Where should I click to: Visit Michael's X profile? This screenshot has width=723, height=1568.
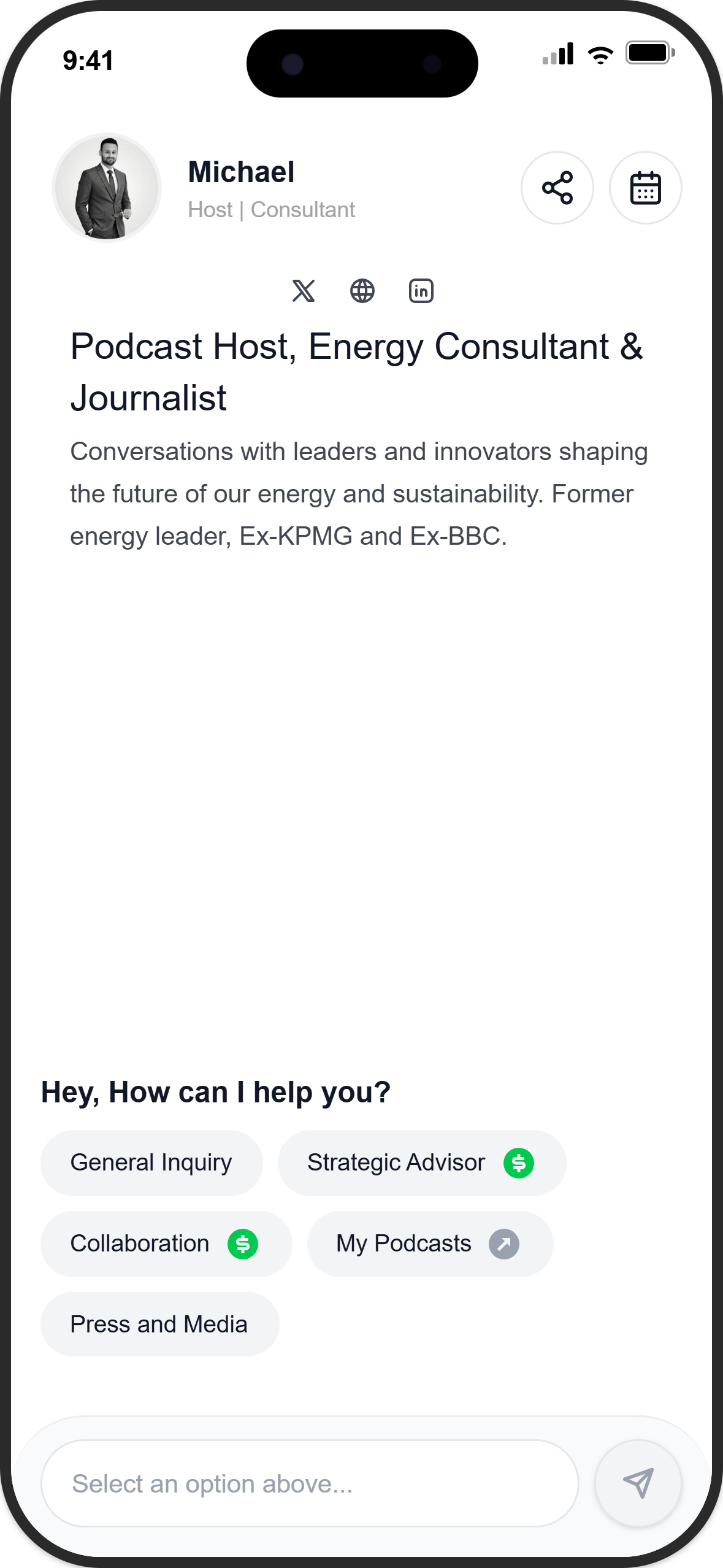point(304,291)
